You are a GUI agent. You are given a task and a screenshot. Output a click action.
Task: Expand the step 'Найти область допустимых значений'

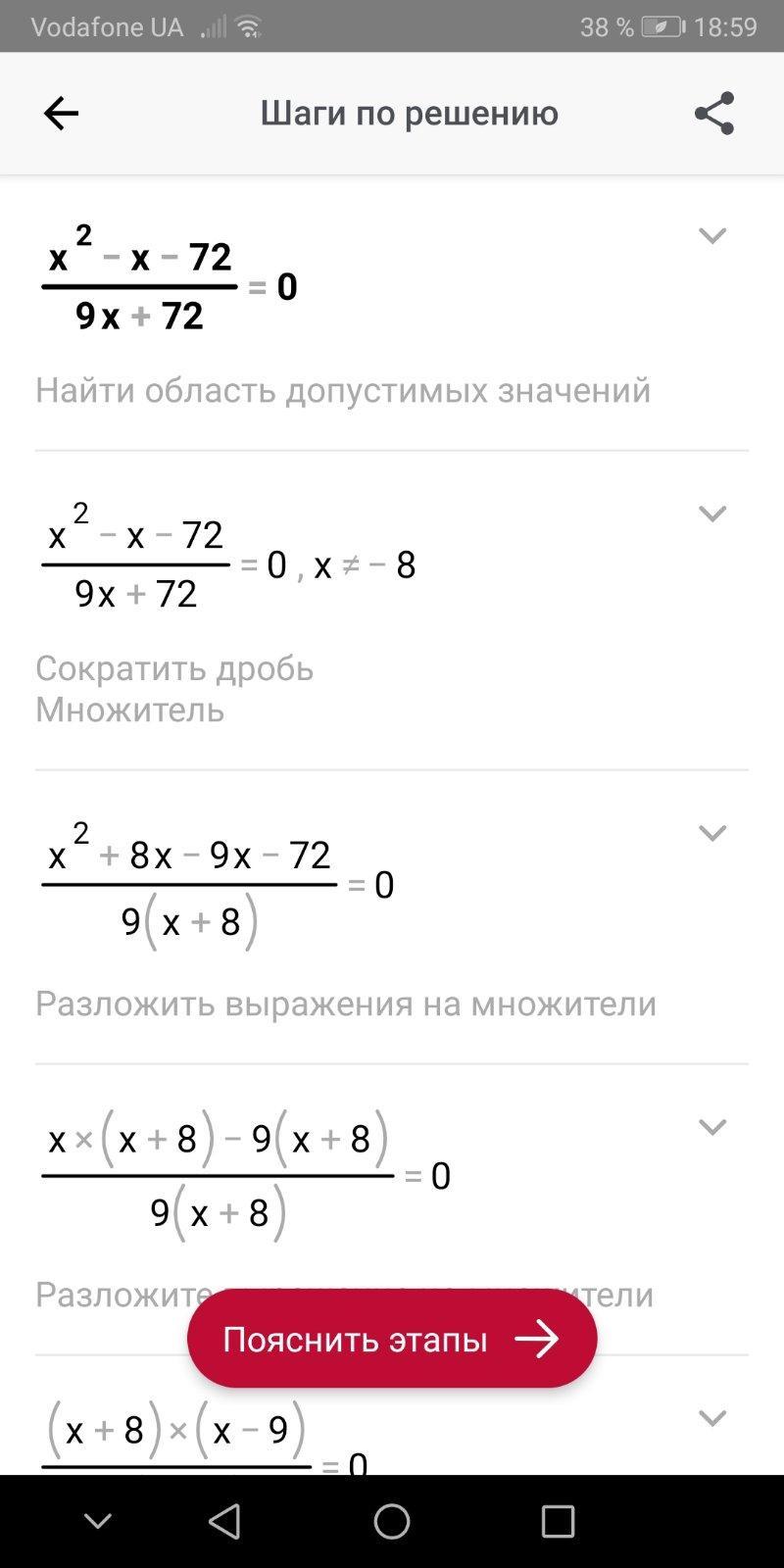711,235
